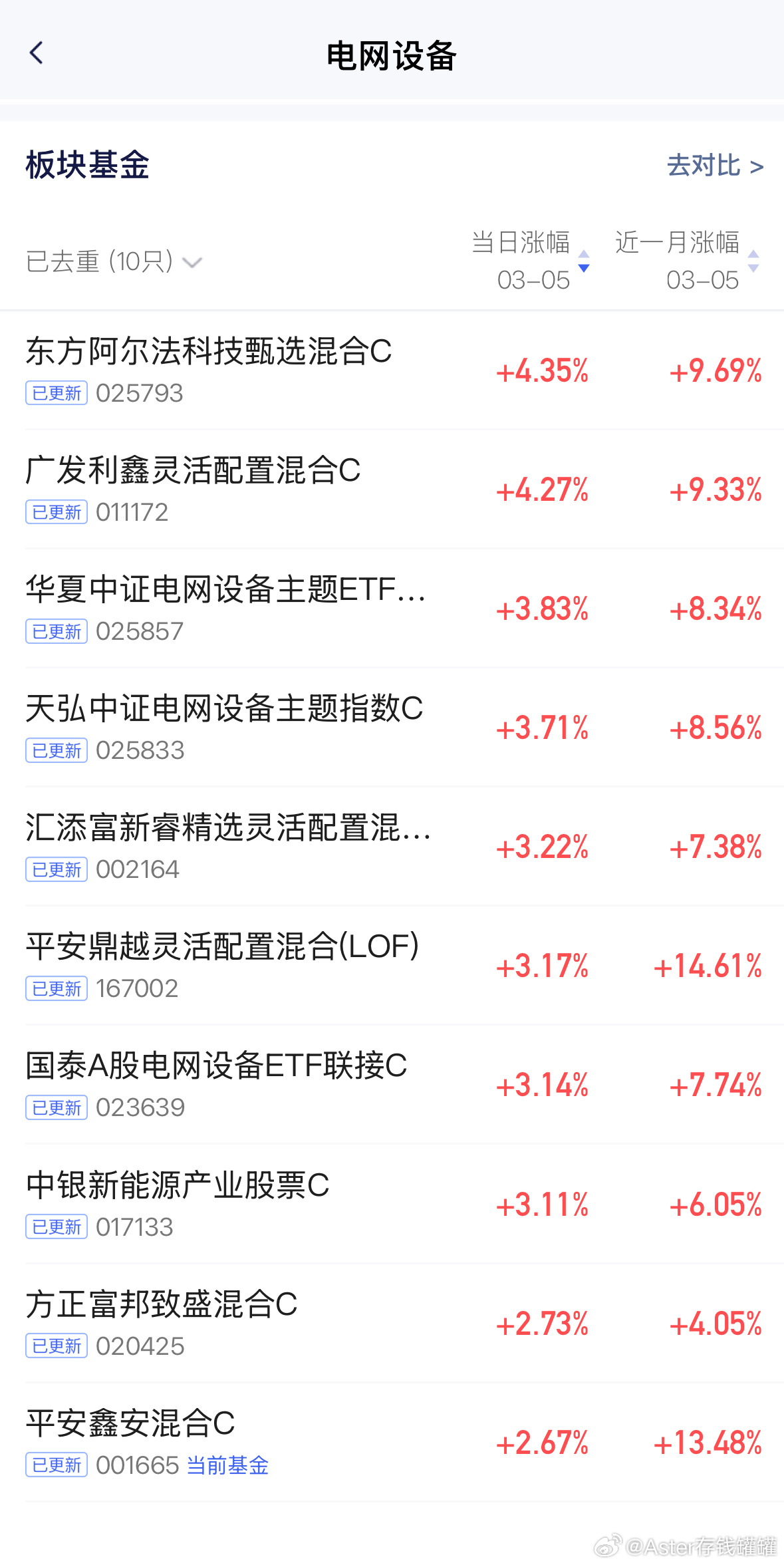Viewport: 784px width, 1565px height.
Task: Open fund 方正富邦致盛混合C
Action: click(x=162, y=1304)
